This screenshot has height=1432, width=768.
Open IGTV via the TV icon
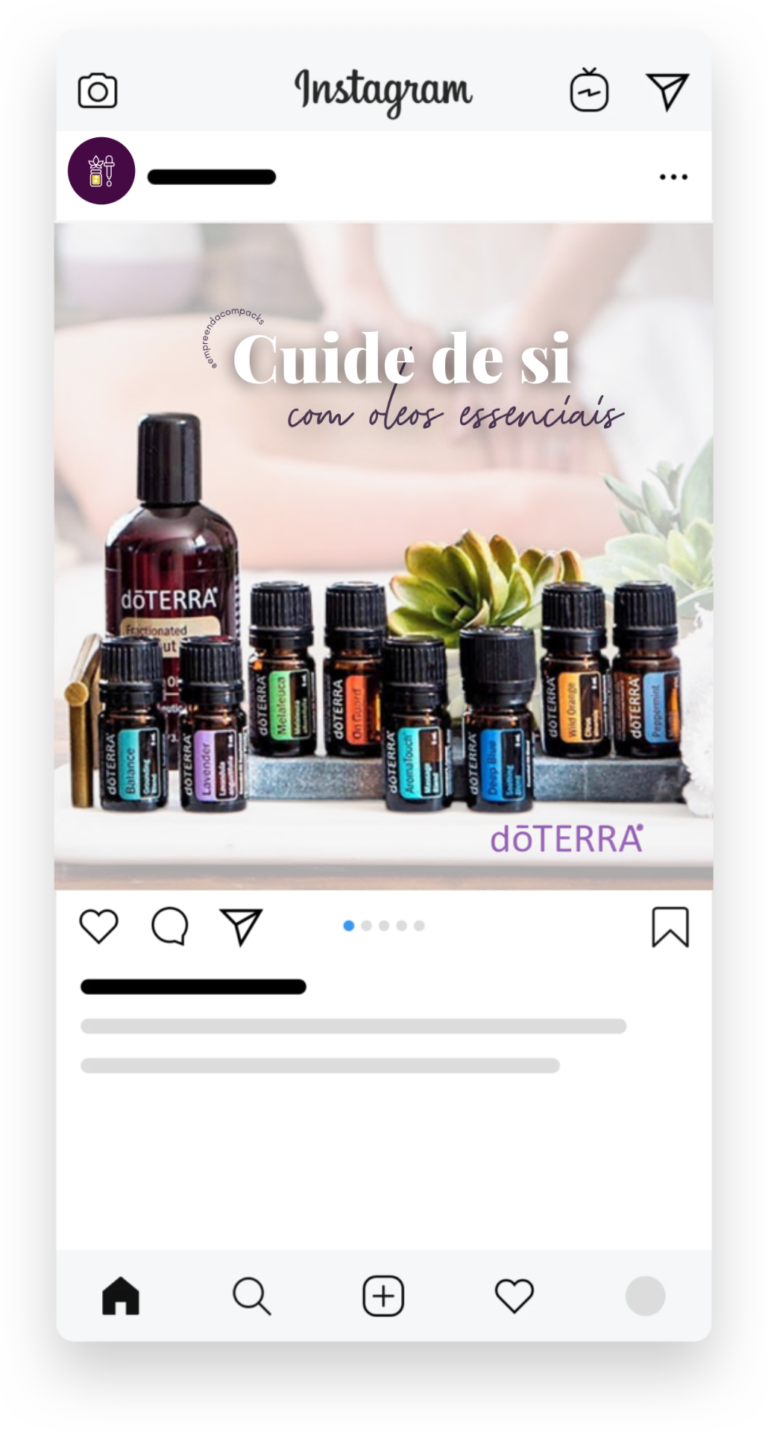(x=590, y=89)
